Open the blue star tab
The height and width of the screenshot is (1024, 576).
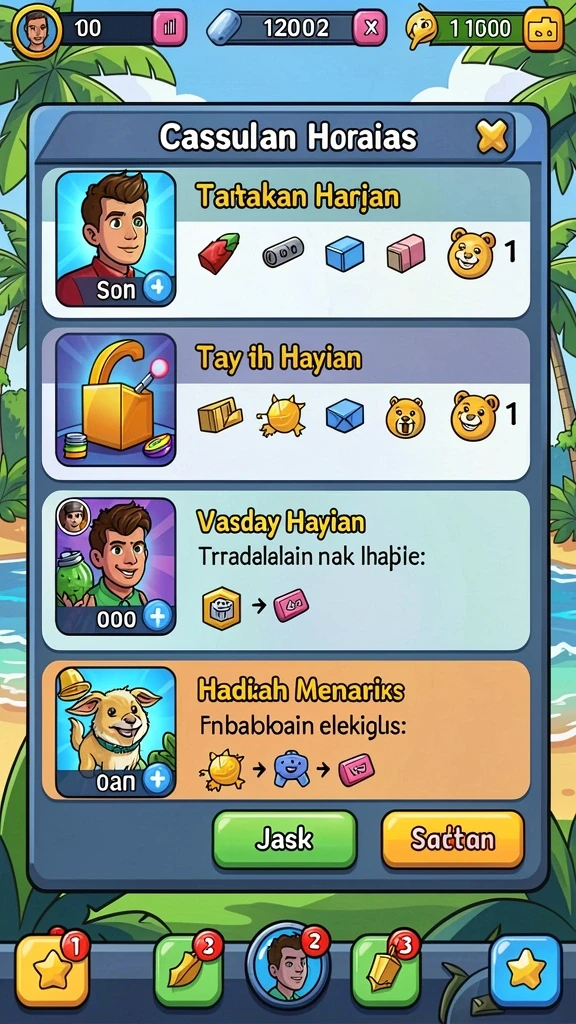point(526,971)
